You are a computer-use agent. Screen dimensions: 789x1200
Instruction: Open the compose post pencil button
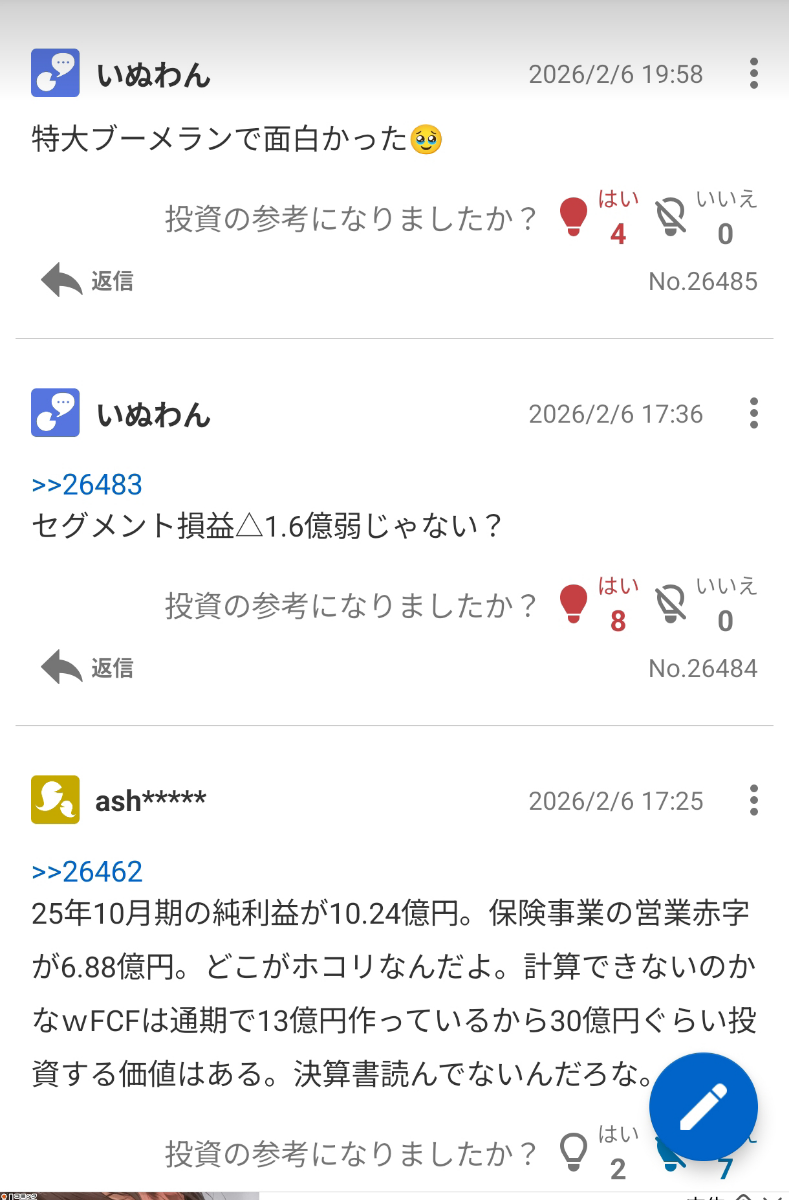[703, 1105]
